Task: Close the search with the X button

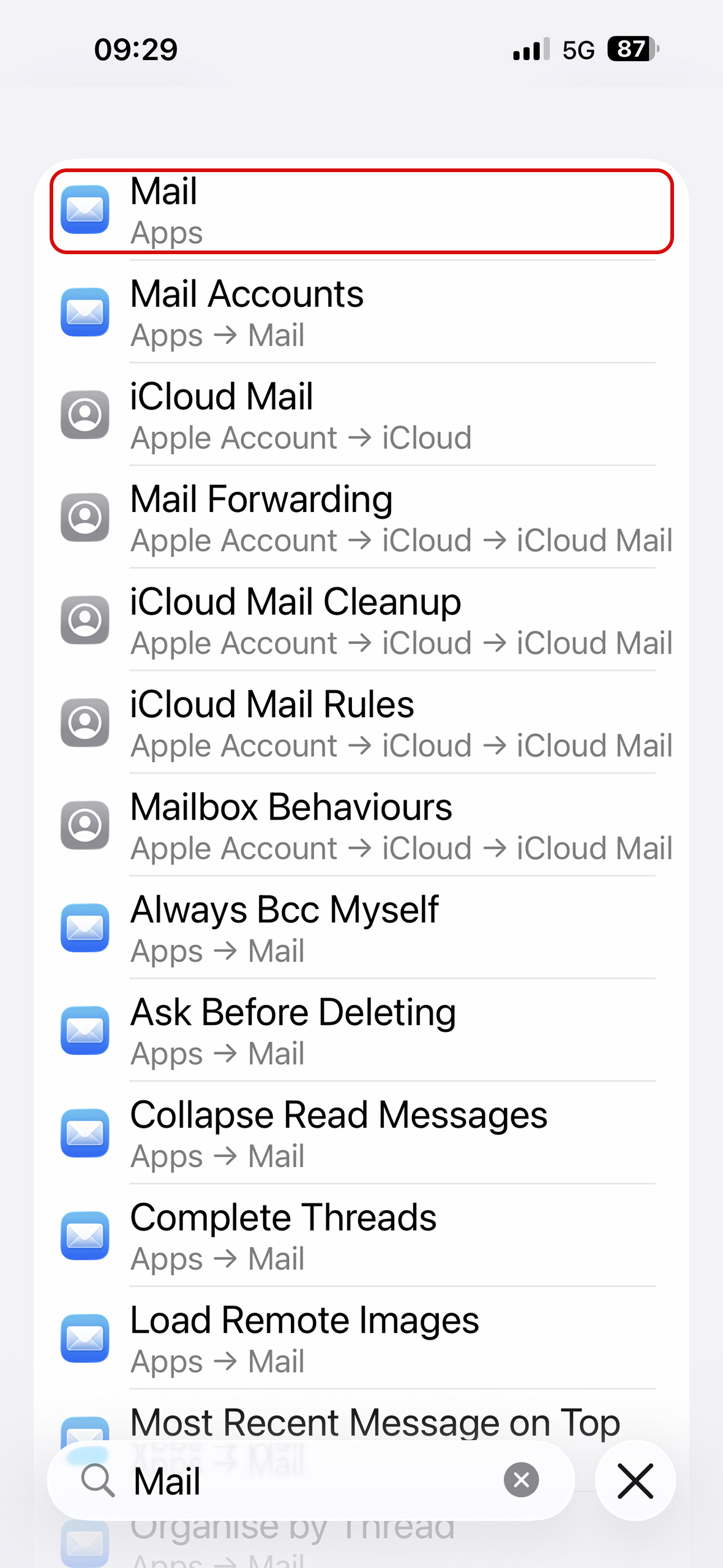Action: point(635,1481)
